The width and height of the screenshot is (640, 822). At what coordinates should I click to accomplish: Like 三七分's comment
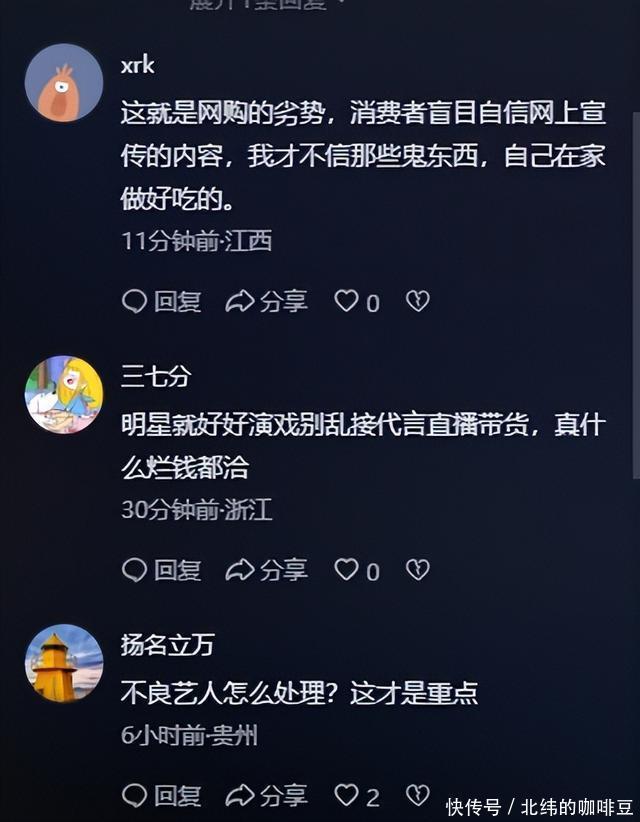pyautogui.click(x=347, y=570)
